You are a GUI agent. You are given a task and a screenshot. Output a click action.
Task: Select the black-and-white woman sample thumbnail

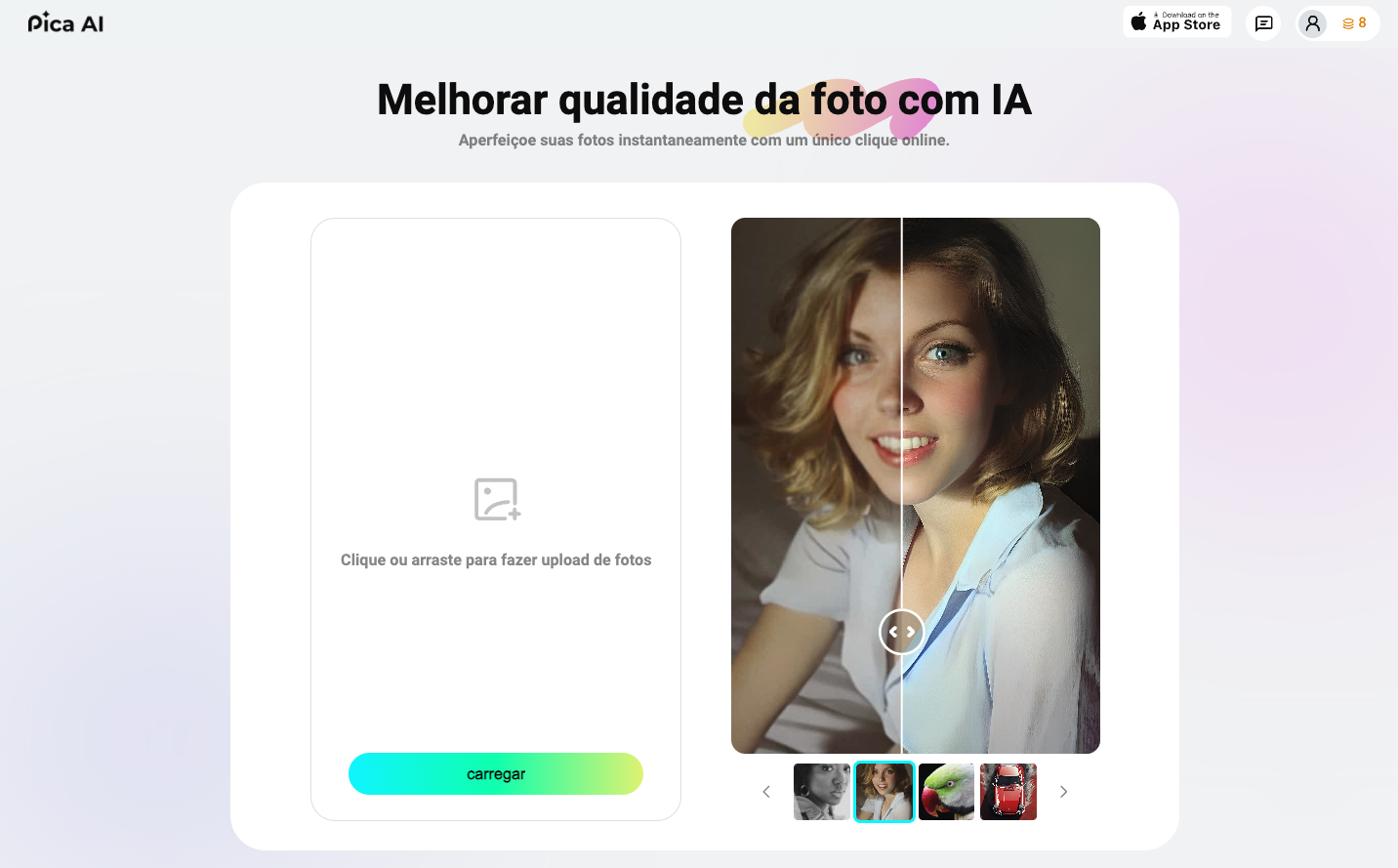coord(821,792)
